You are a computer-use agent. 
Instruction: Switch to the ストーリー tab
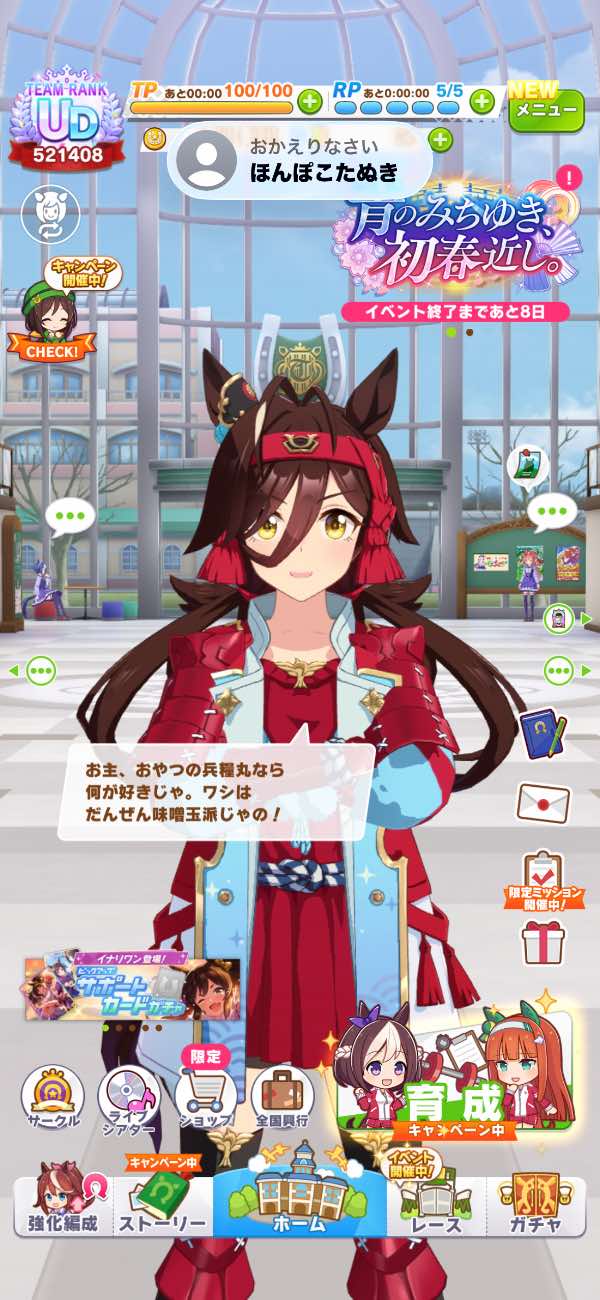click(162, 1205)
